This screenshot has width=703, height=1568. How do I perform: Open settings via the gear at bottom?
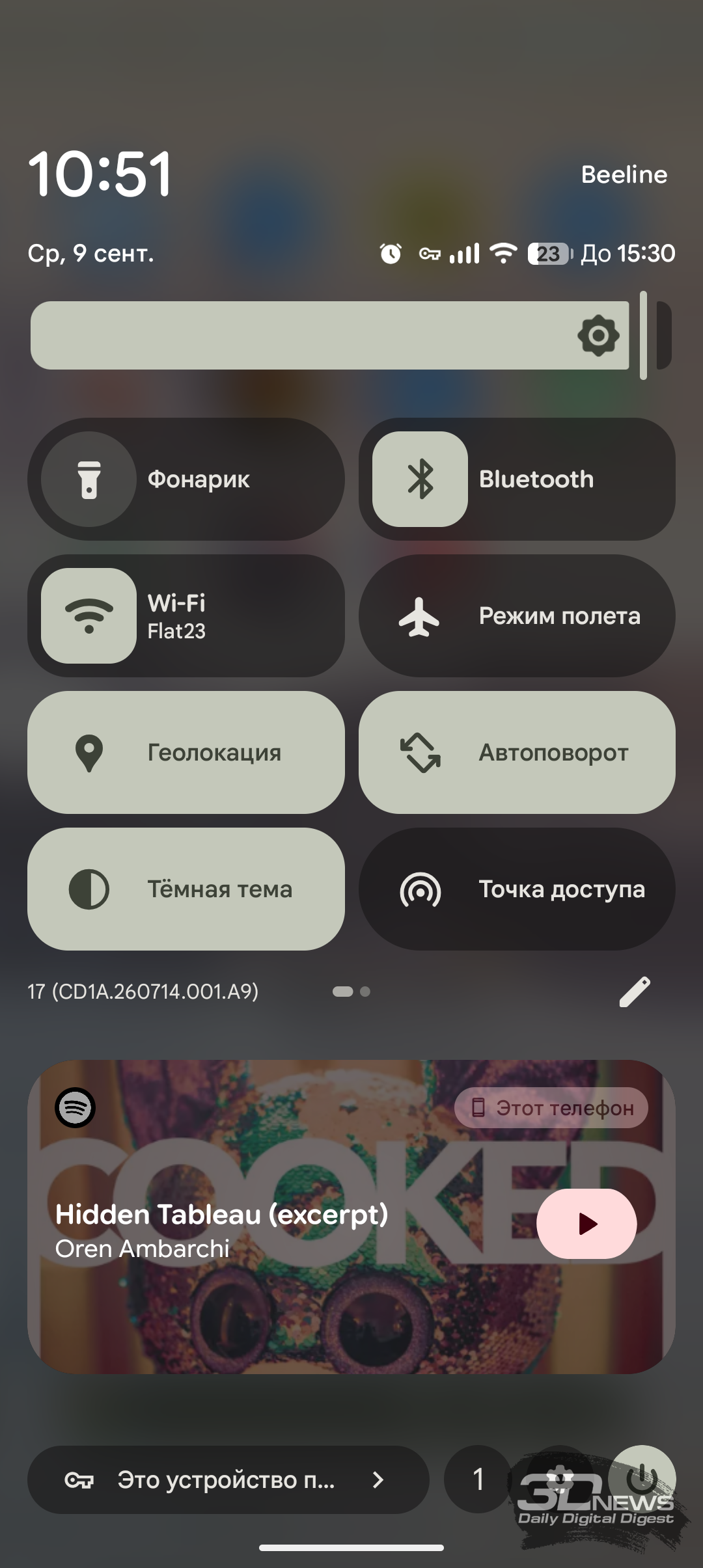[559, 1480]
